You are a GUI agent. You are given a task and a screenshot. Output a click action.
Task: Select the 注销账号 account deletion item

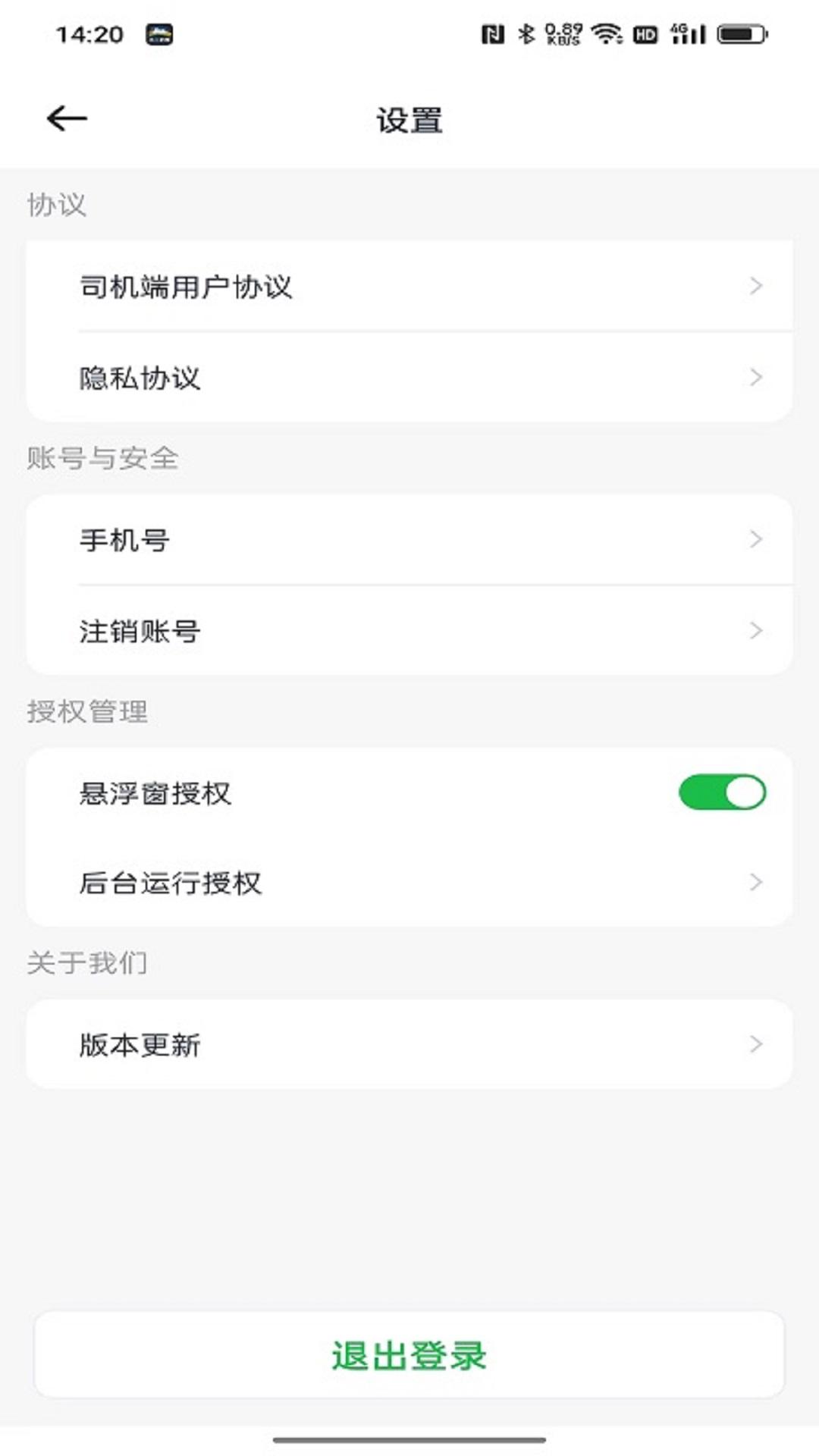tap(409, 630)
